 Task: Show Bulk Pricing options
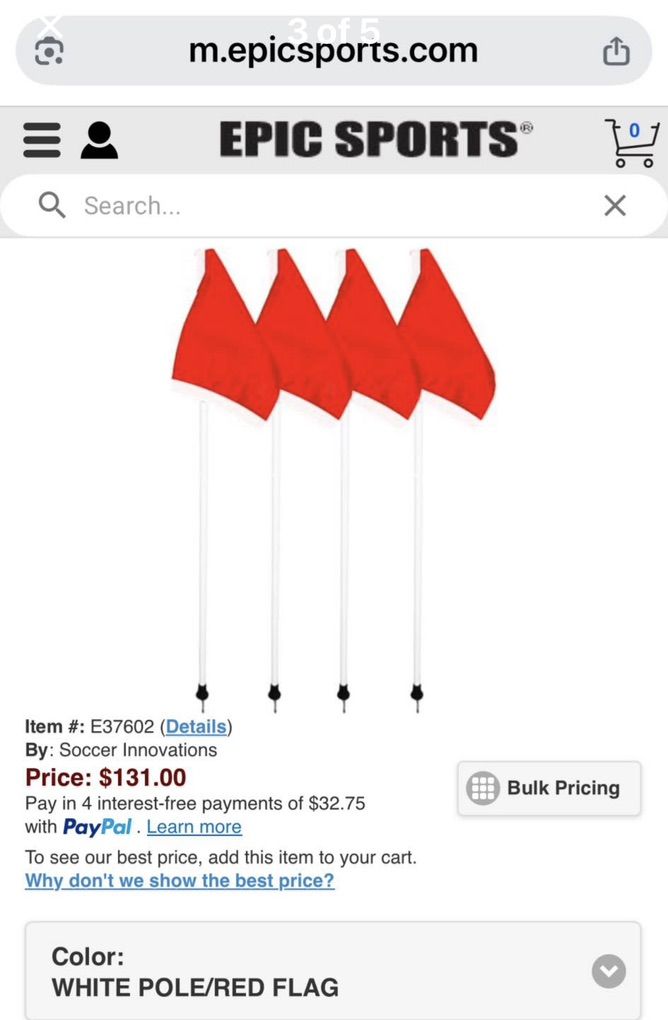pos(549,788)
